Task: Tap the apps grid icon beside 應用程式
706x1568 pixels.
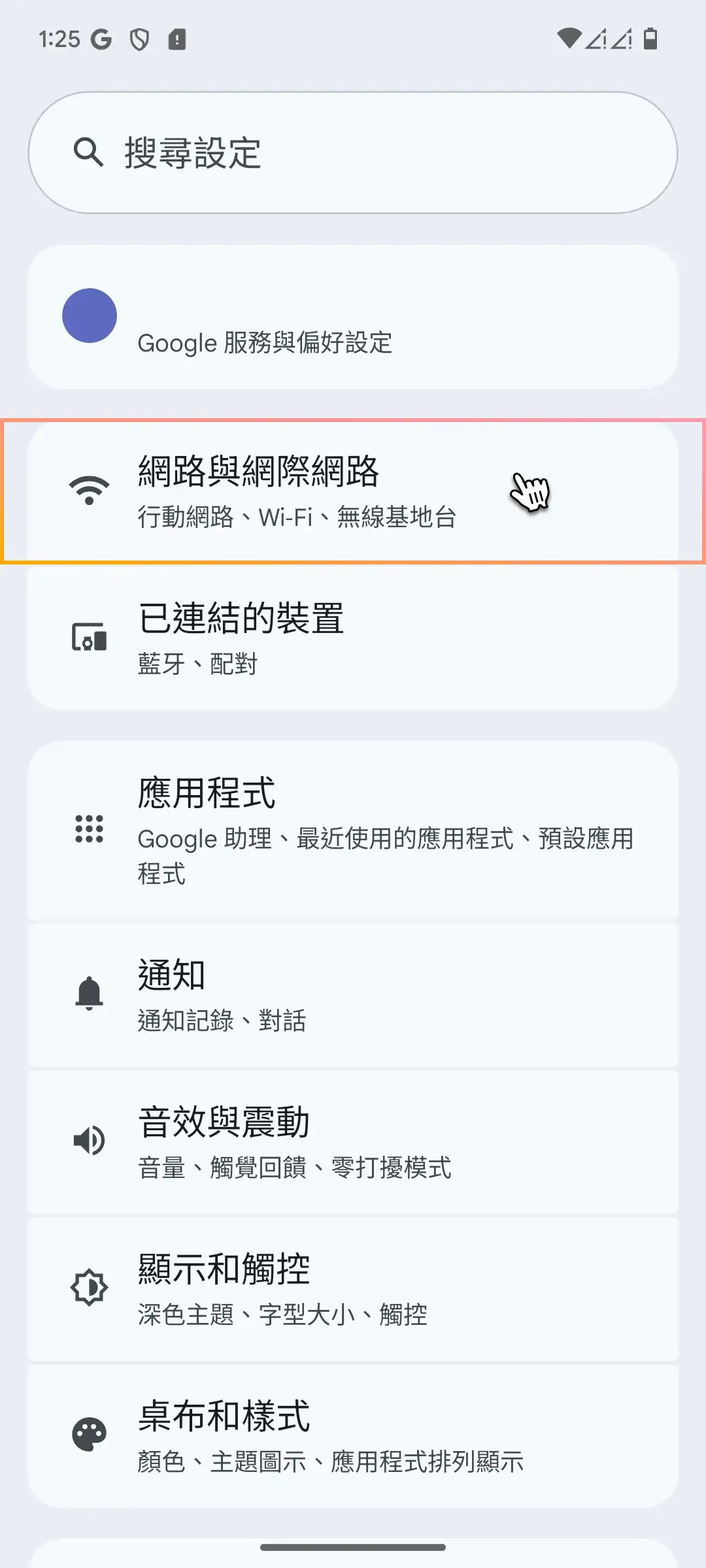Action: tap(90, 831)
